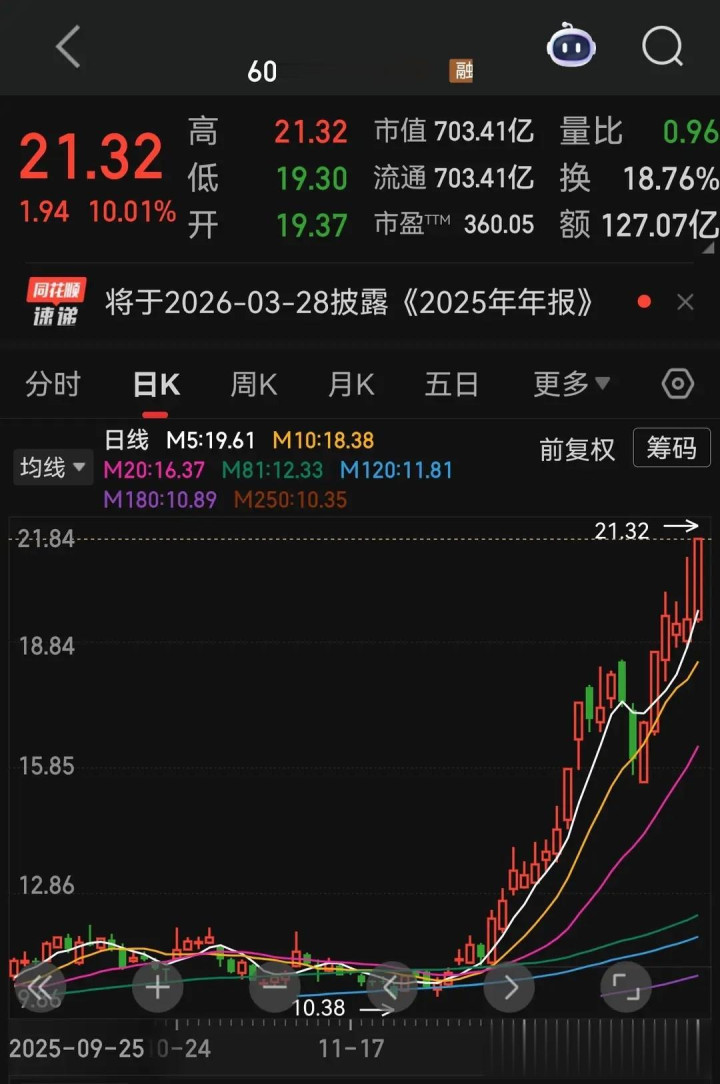Switch to the 分时 chart tab

(x=53, y=385)
